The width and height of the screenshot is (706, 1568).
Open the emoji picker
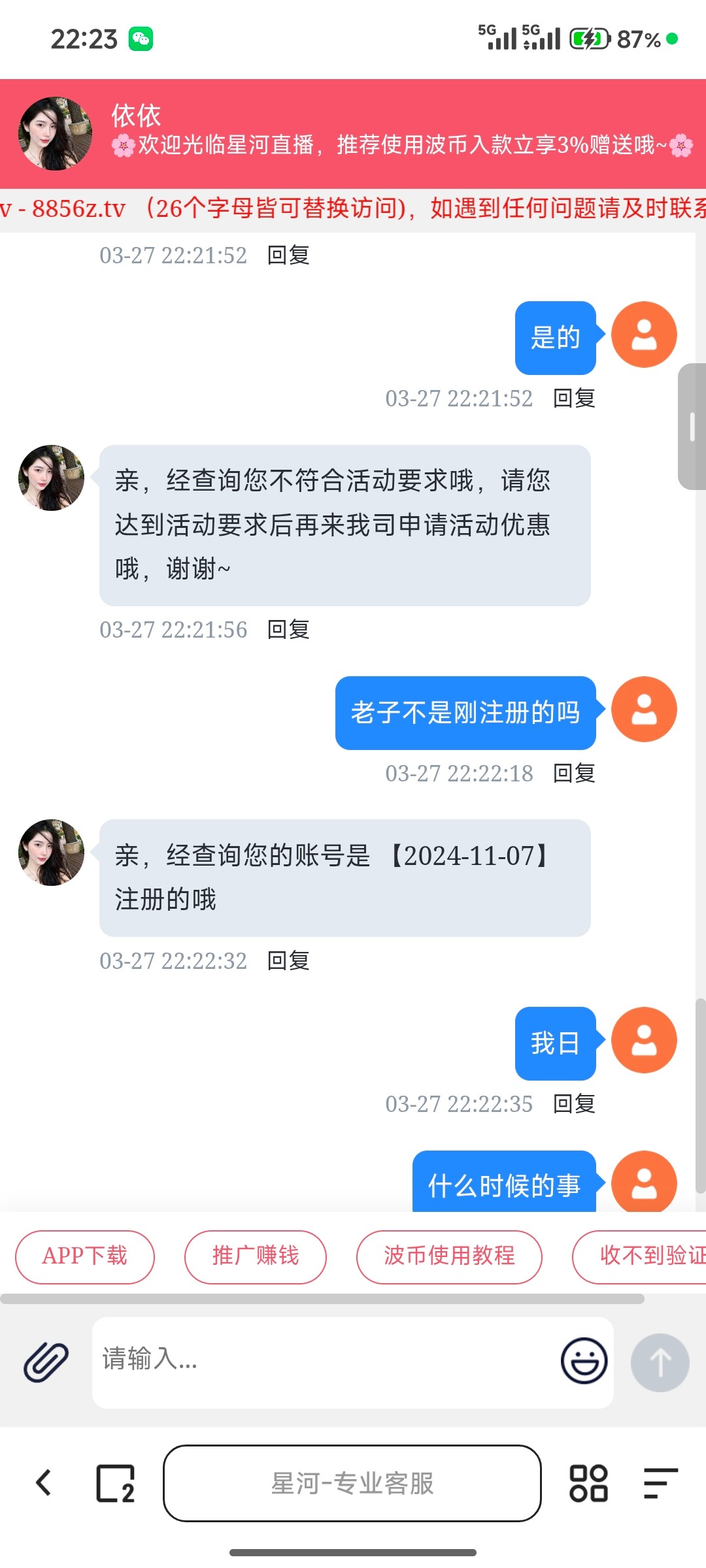coord(584,1361)
